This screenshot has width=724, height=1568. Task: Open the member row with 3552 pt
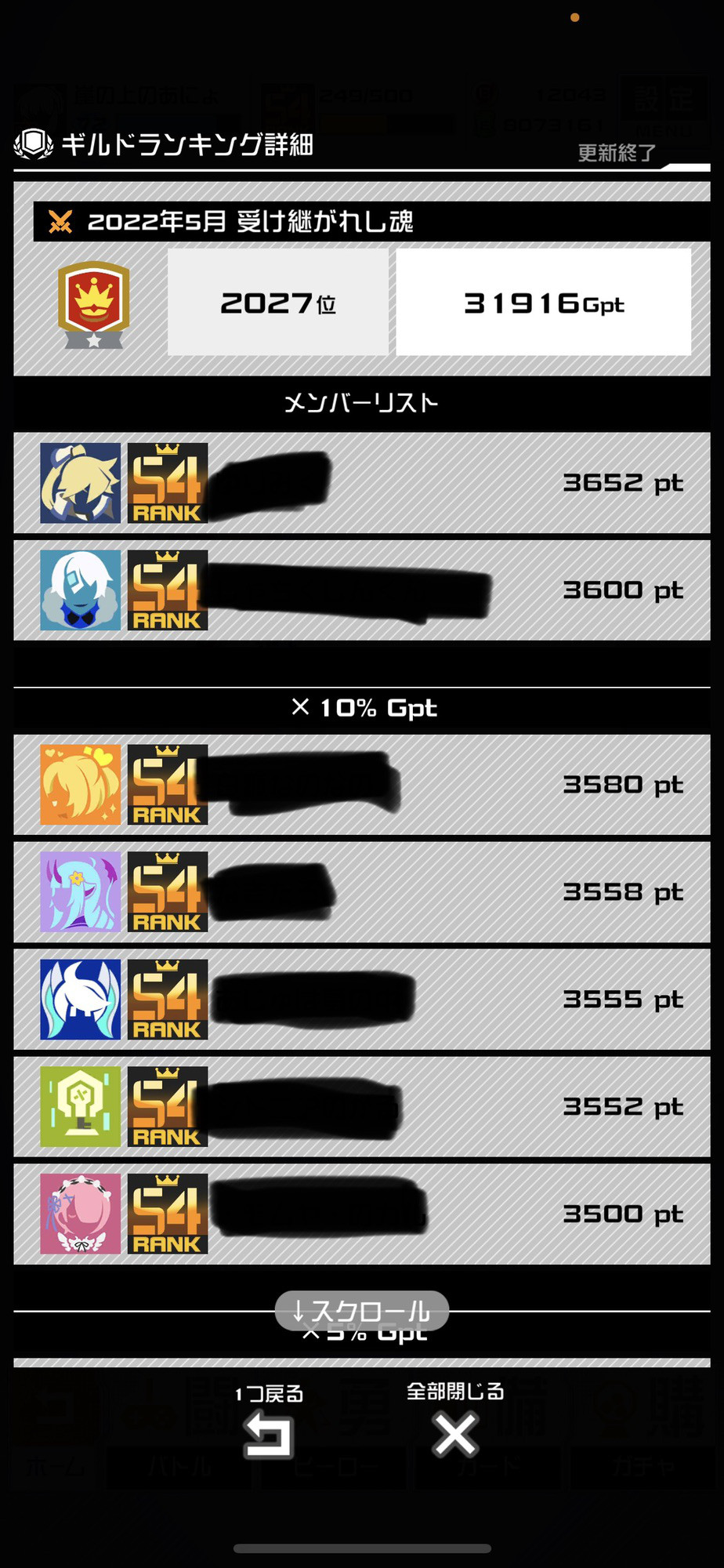coord(362,1107)
